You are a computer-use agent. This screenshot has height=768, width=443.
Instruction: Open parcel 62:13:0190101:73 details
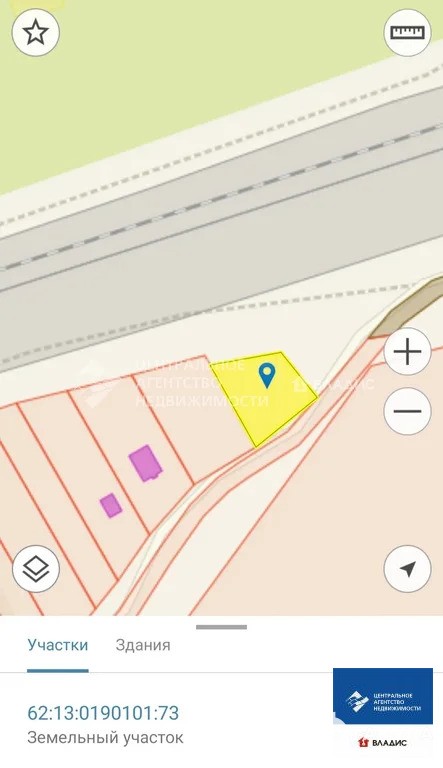click(x=103, y=713)
